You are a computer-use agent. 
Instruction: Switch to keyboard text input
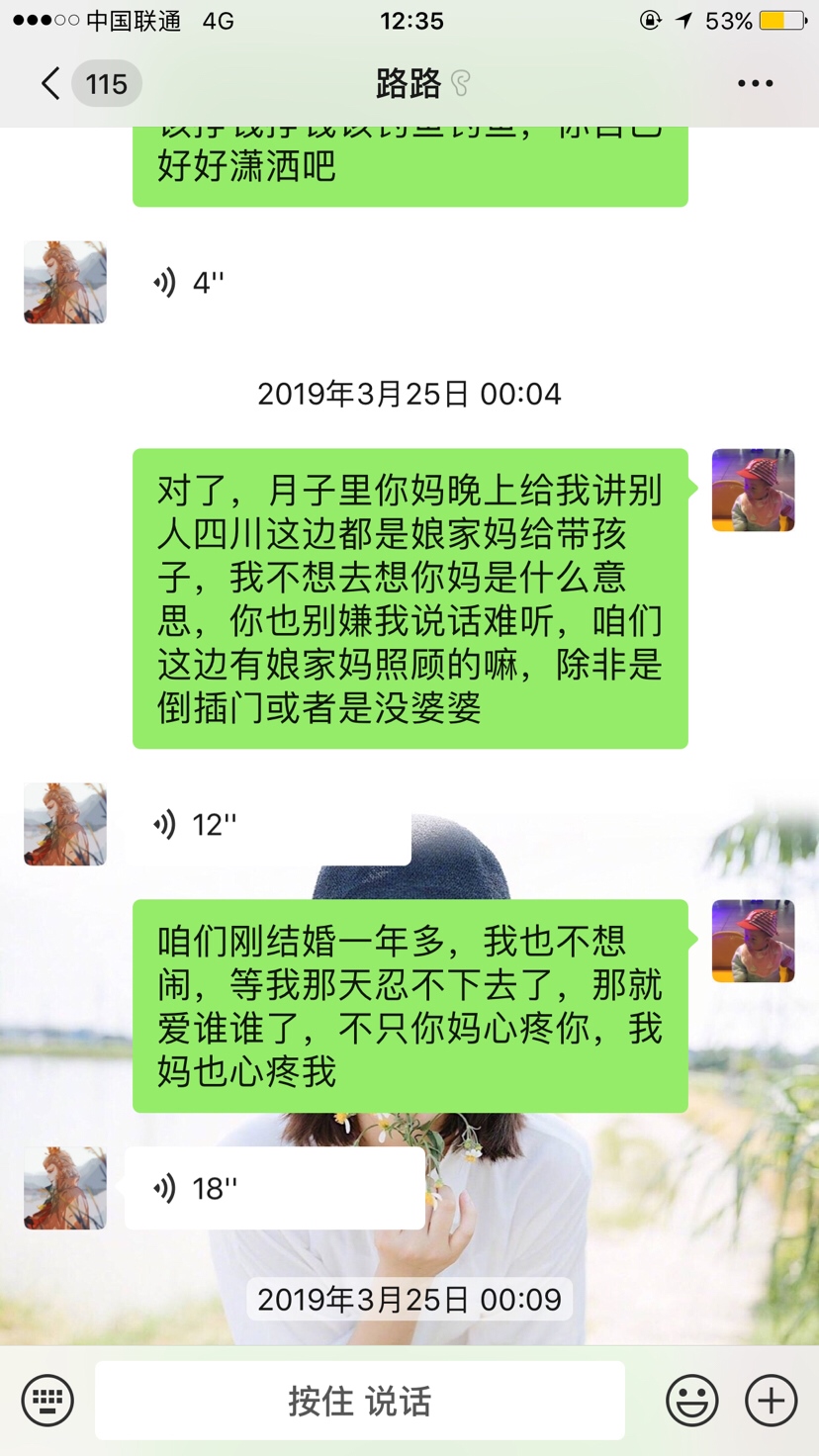click(x=47, y=1401)
